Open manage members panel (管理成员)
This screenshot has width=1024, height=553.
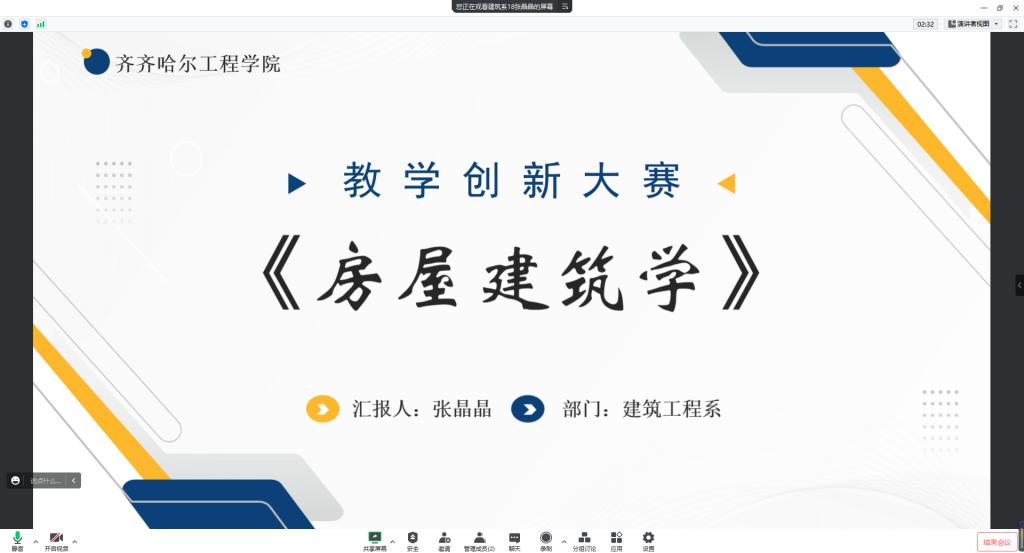pos(479,540)
